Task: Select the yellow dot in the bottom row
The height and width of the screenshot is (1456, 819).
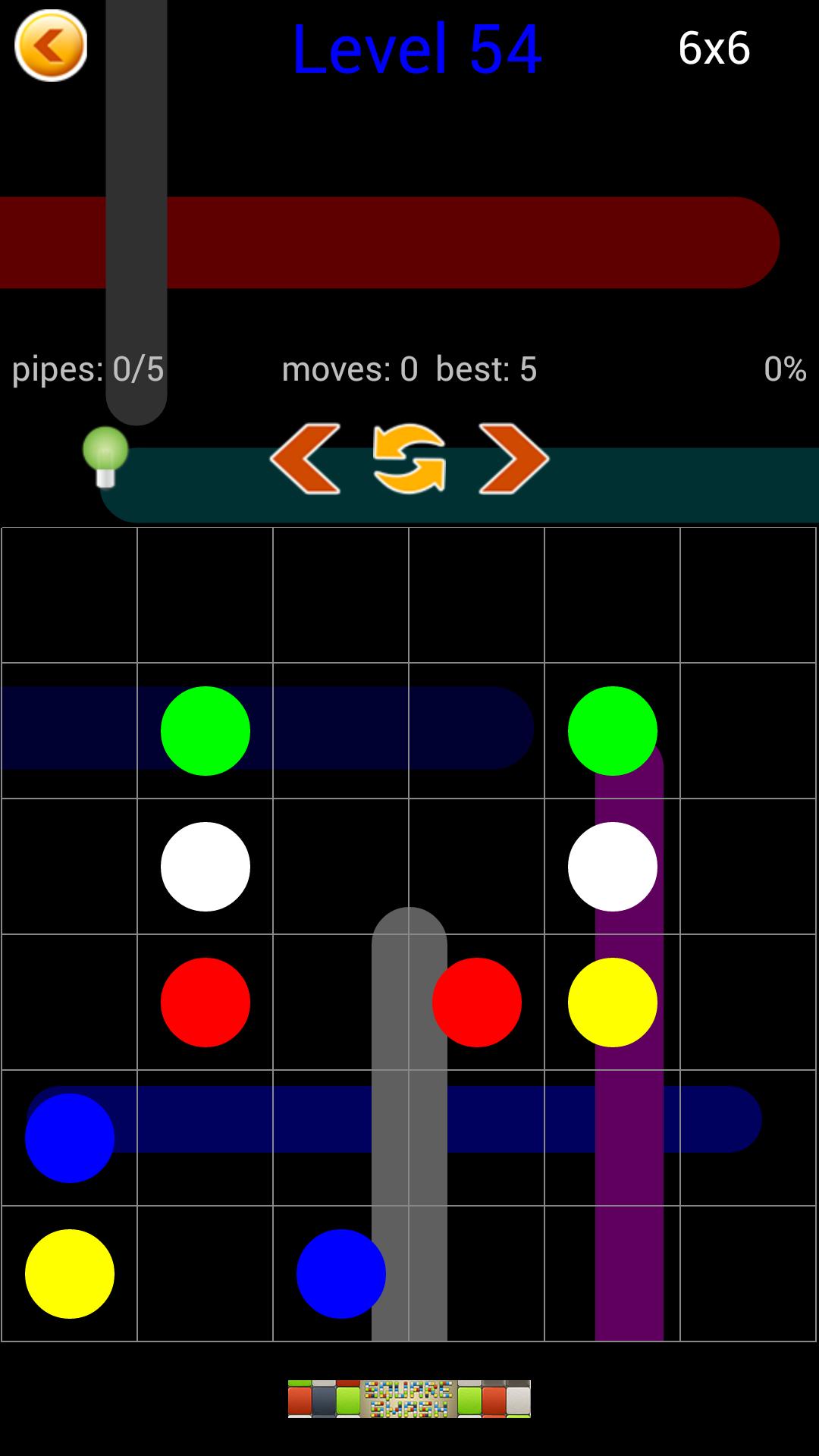Action: click(70, 1273)
